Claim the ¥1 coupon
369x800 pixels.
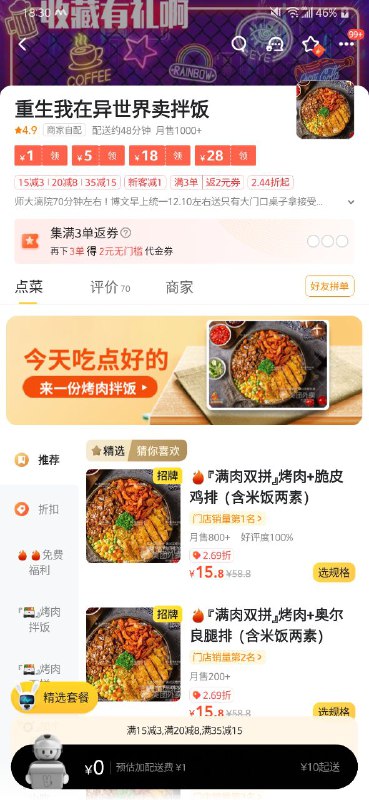(x=40, y=156)
